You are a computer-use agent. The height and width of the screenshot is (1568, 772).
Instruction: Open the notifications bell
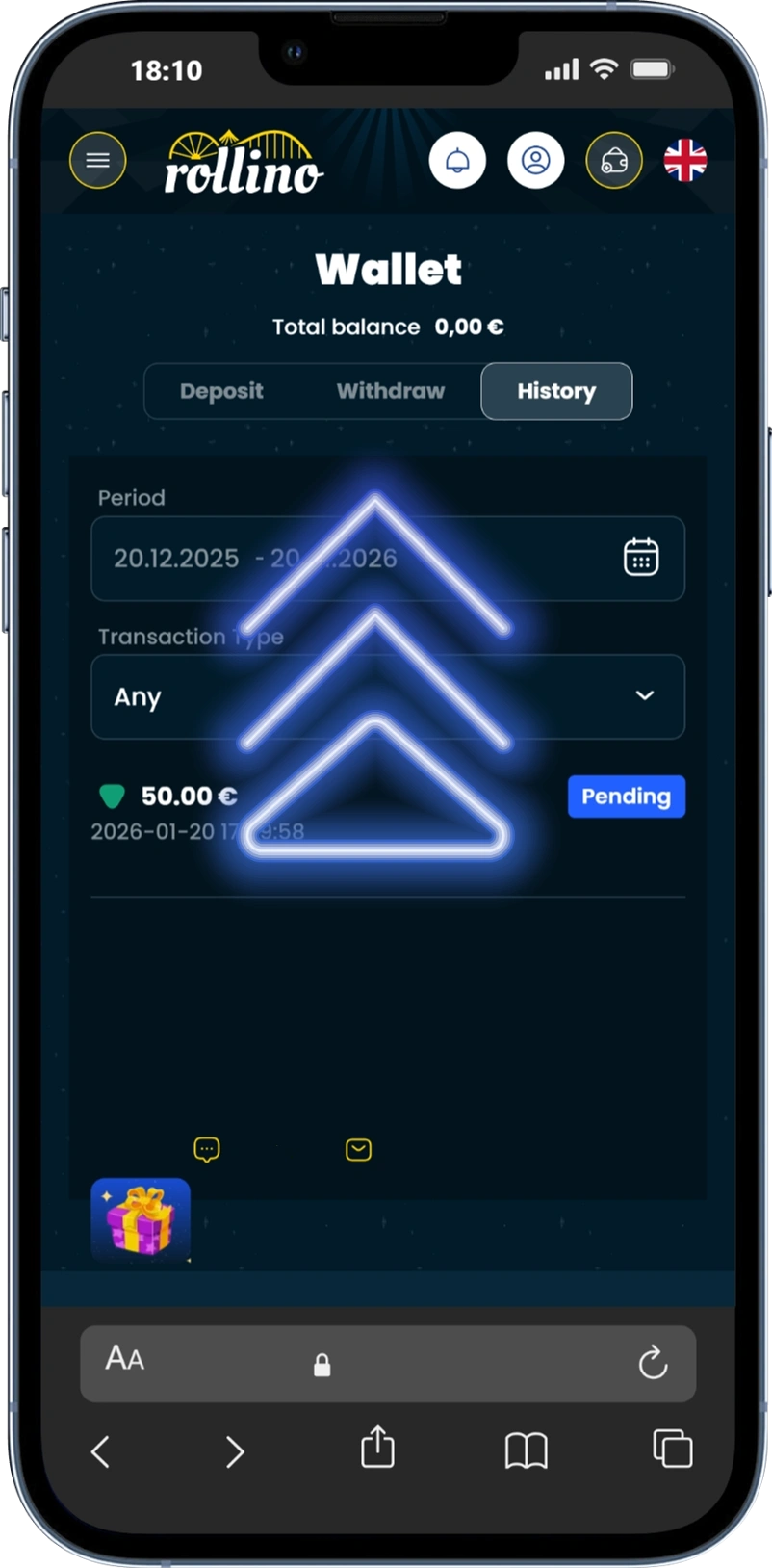457,160
